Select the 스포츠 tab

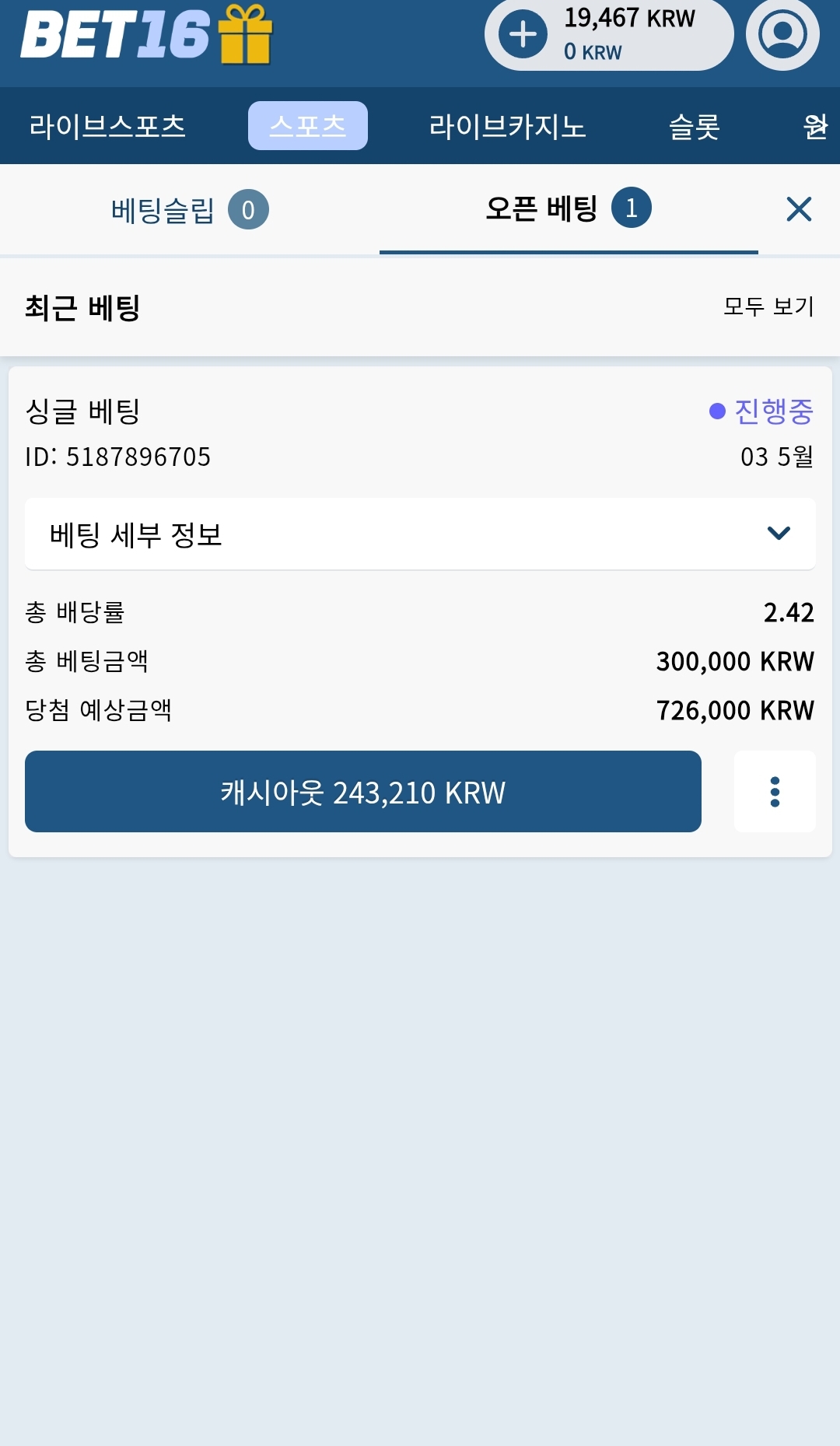(308, 125)
